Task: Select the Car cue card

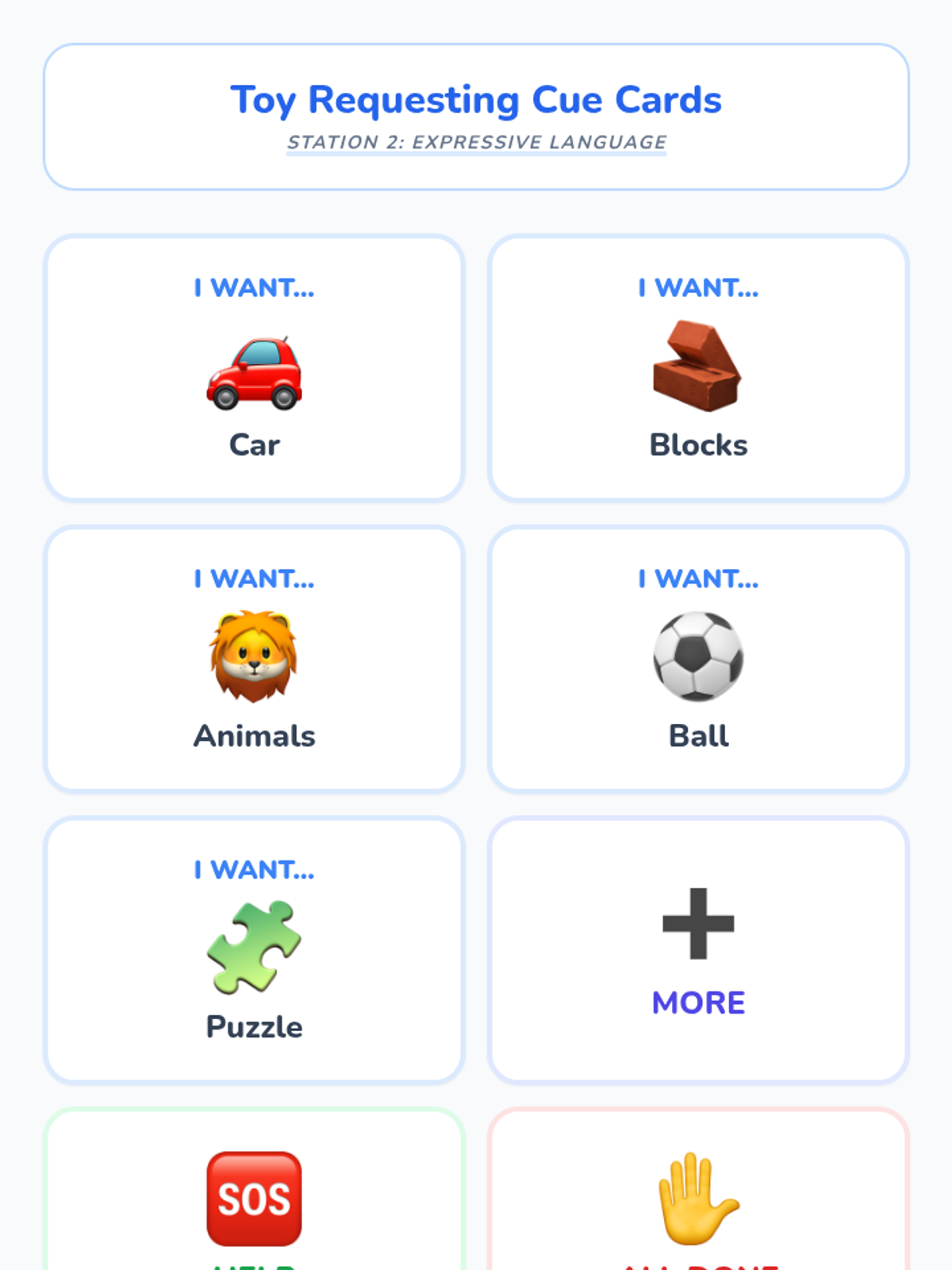Action: (254, 368)
